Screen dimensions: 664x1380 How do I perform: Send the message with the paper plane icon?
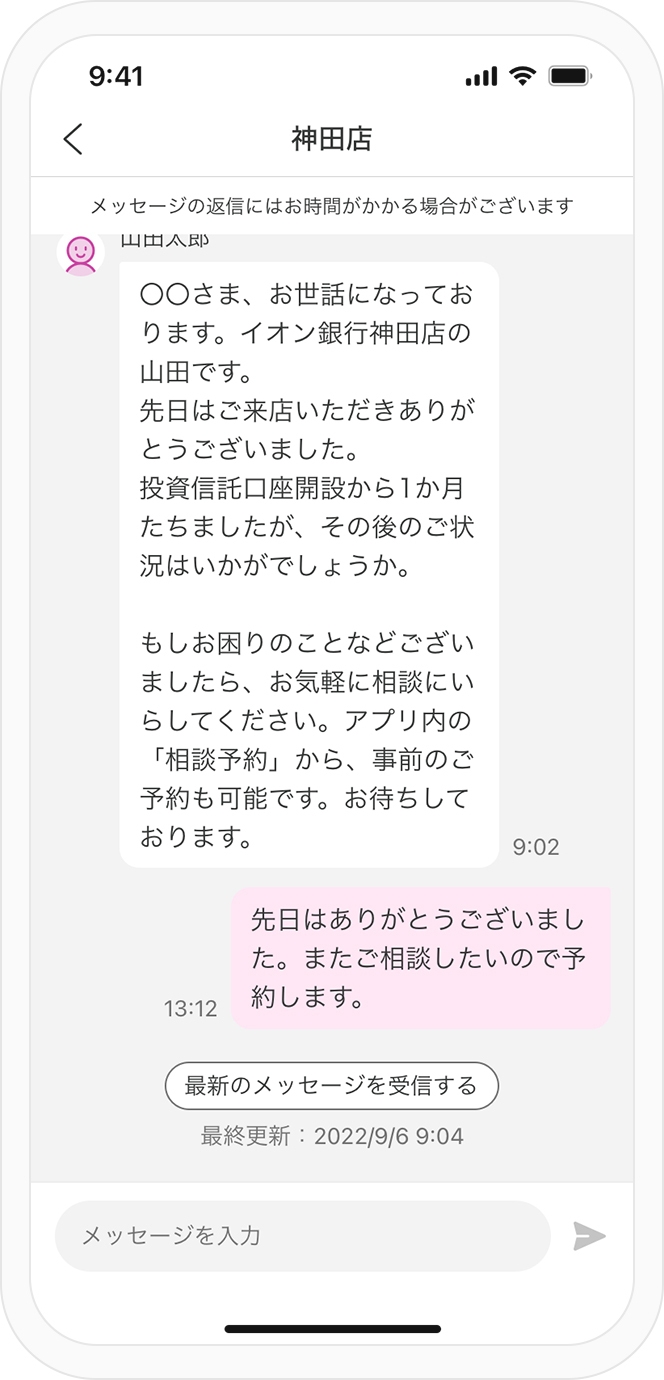pos(589,1236)
